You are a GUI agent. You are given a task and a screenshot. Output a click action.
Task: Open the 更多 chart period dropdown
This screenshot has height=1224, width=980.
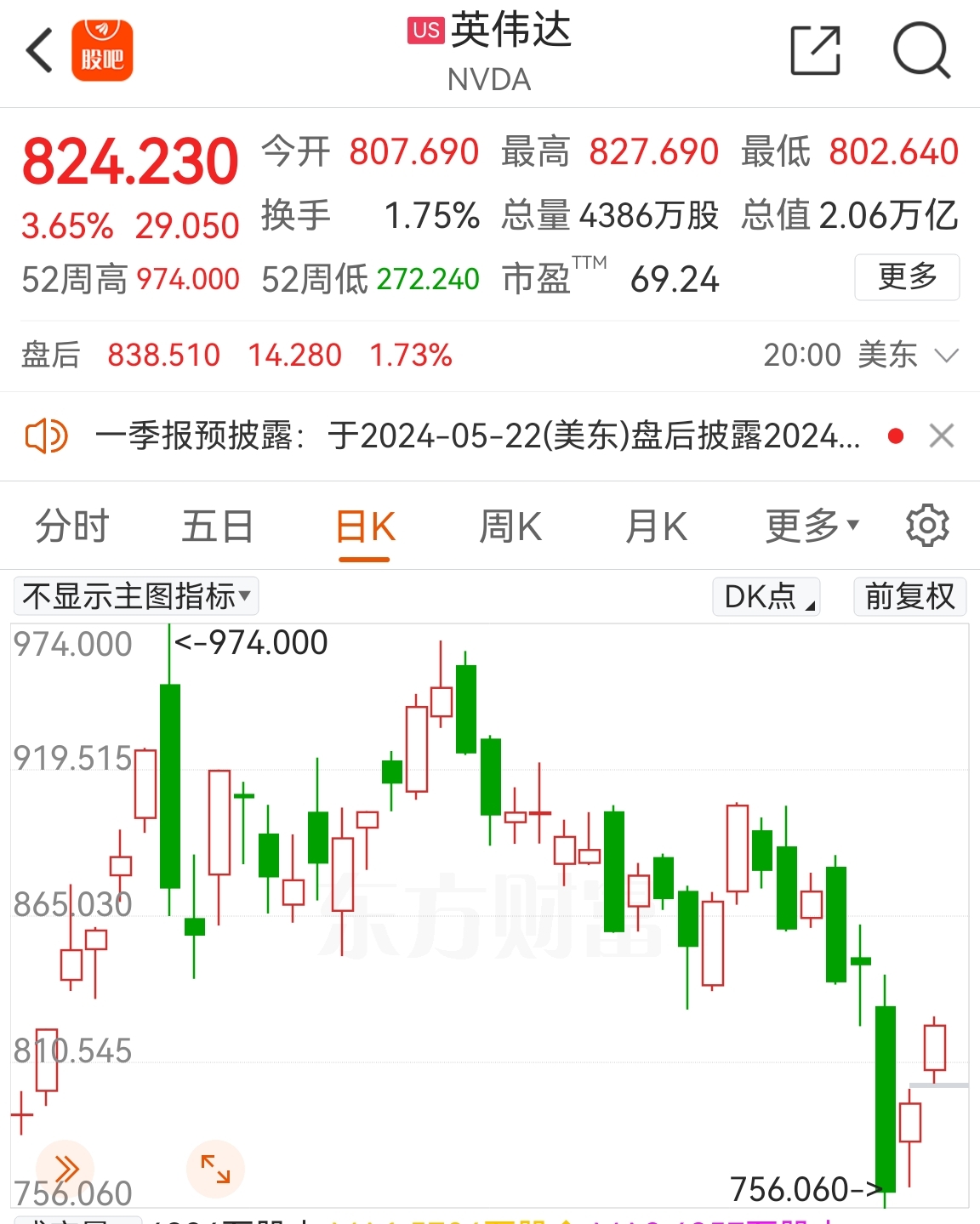(808, 525)
